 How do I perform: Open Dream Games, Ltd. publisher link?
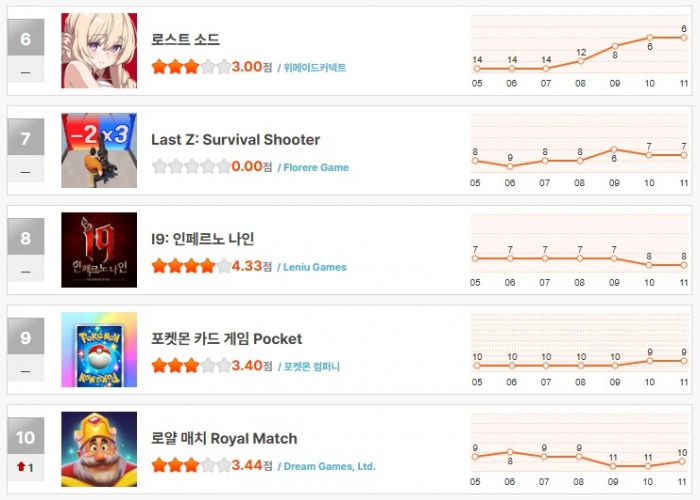[329, 466]
